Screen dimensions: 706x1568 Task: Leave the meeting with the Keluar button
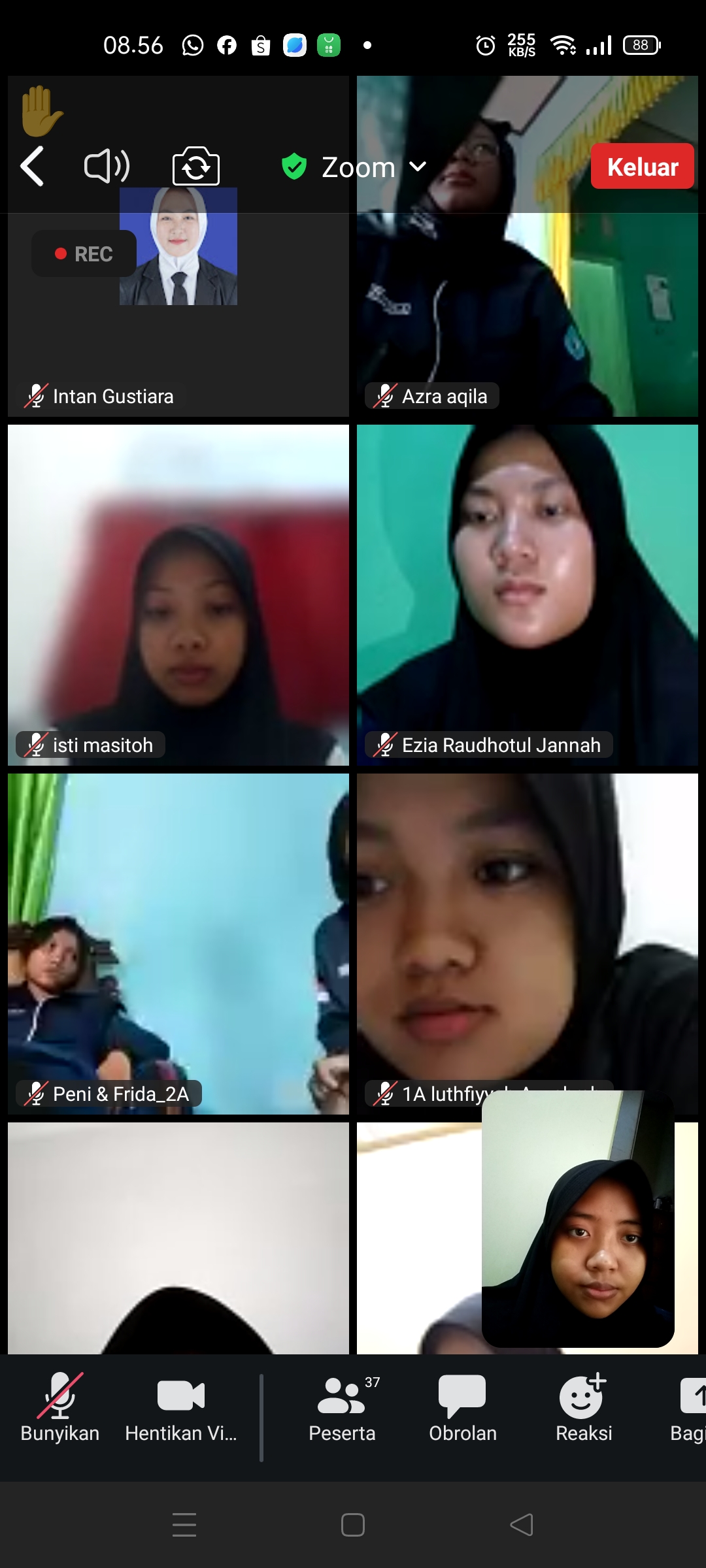pyautogui.click(x=642, y=167)
